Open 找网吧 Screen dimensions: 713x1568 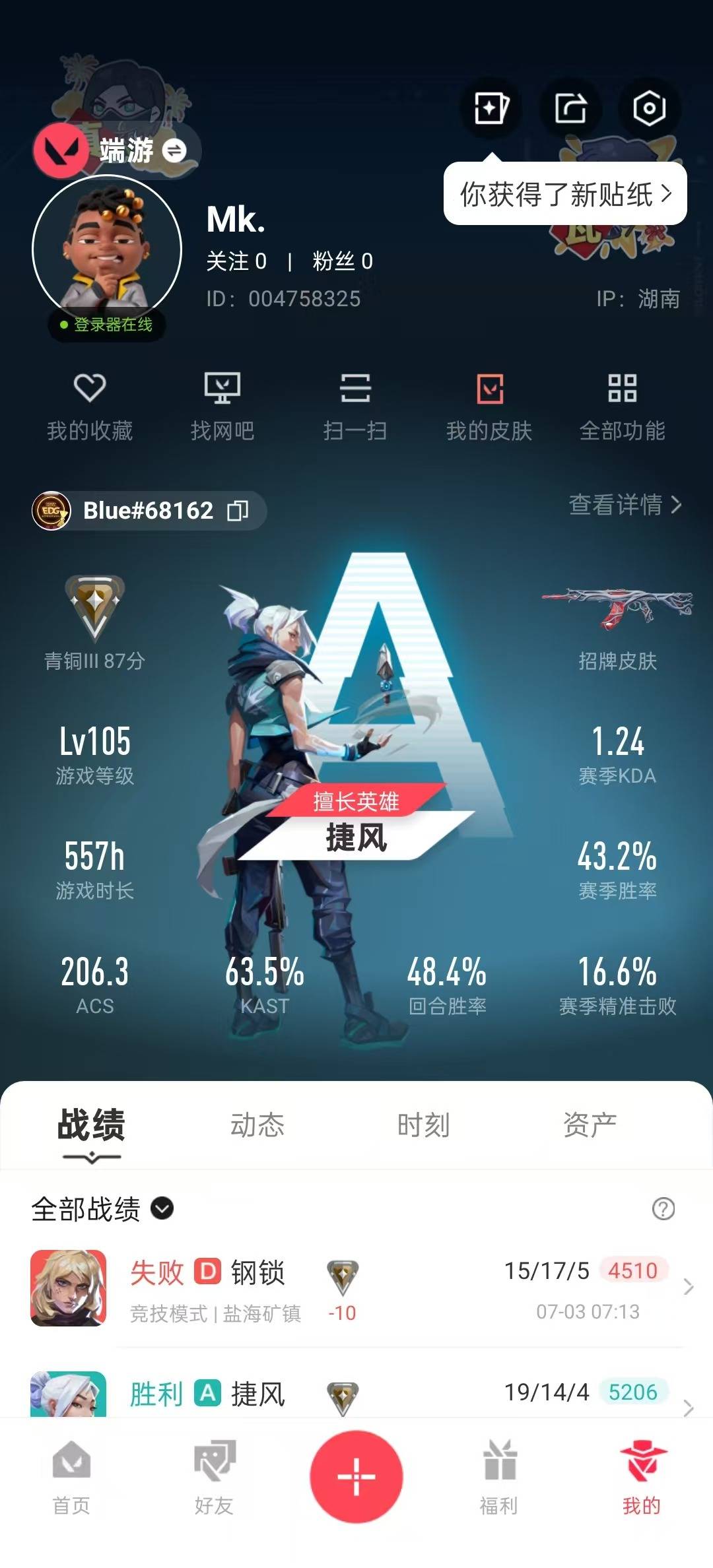point(222,406)
